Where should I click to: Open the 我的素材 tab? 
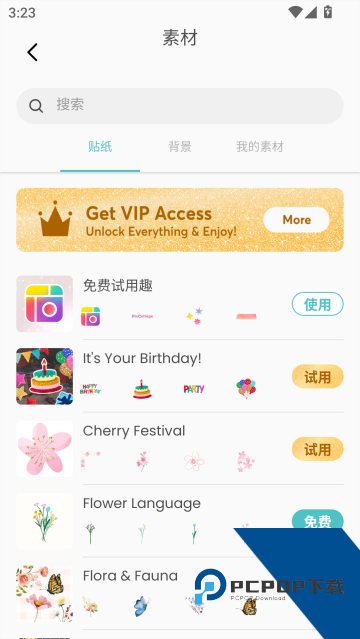pyautogui.click(x=260, y=147)
